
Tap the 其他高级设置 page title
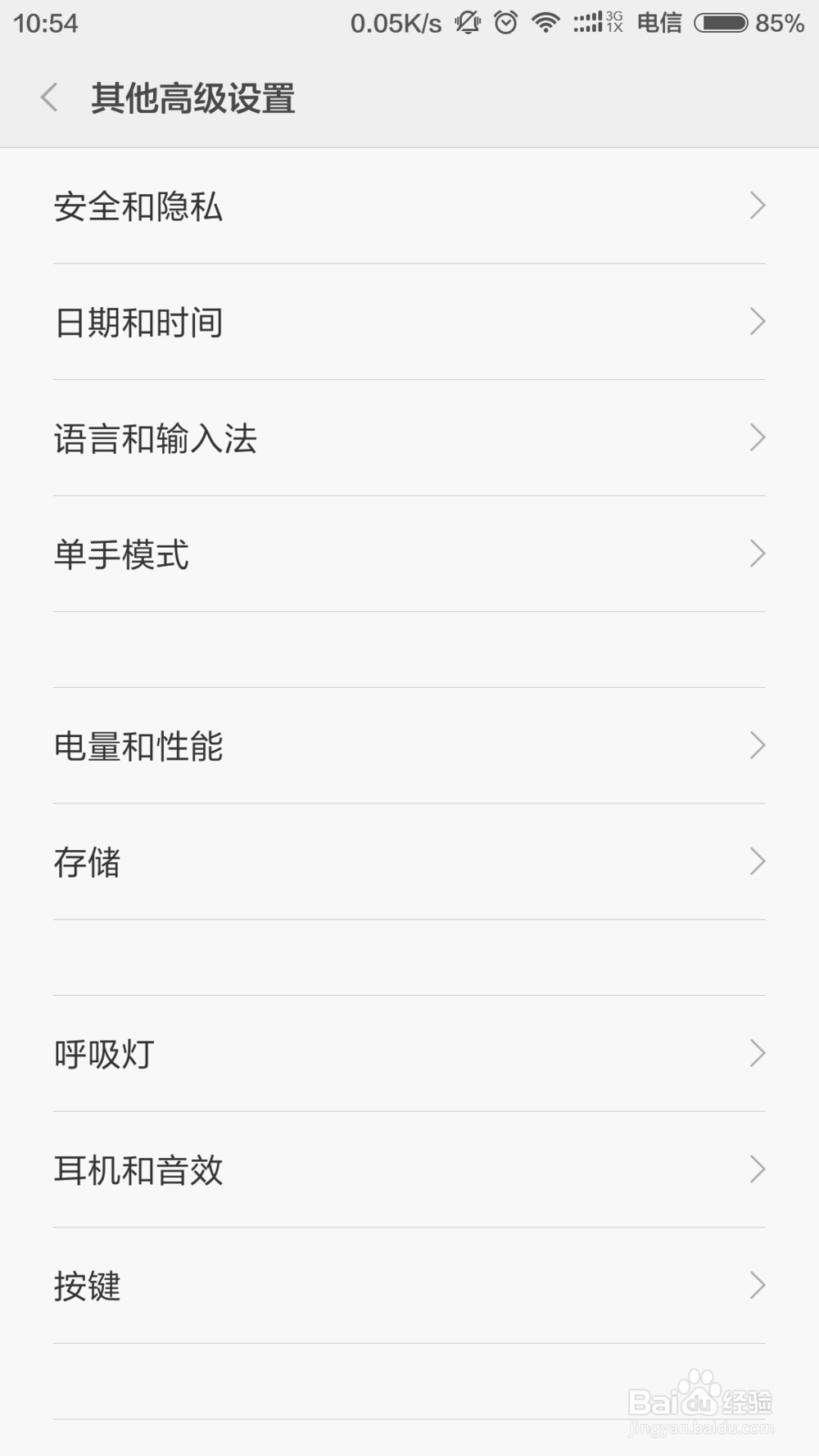coord(194,97)
